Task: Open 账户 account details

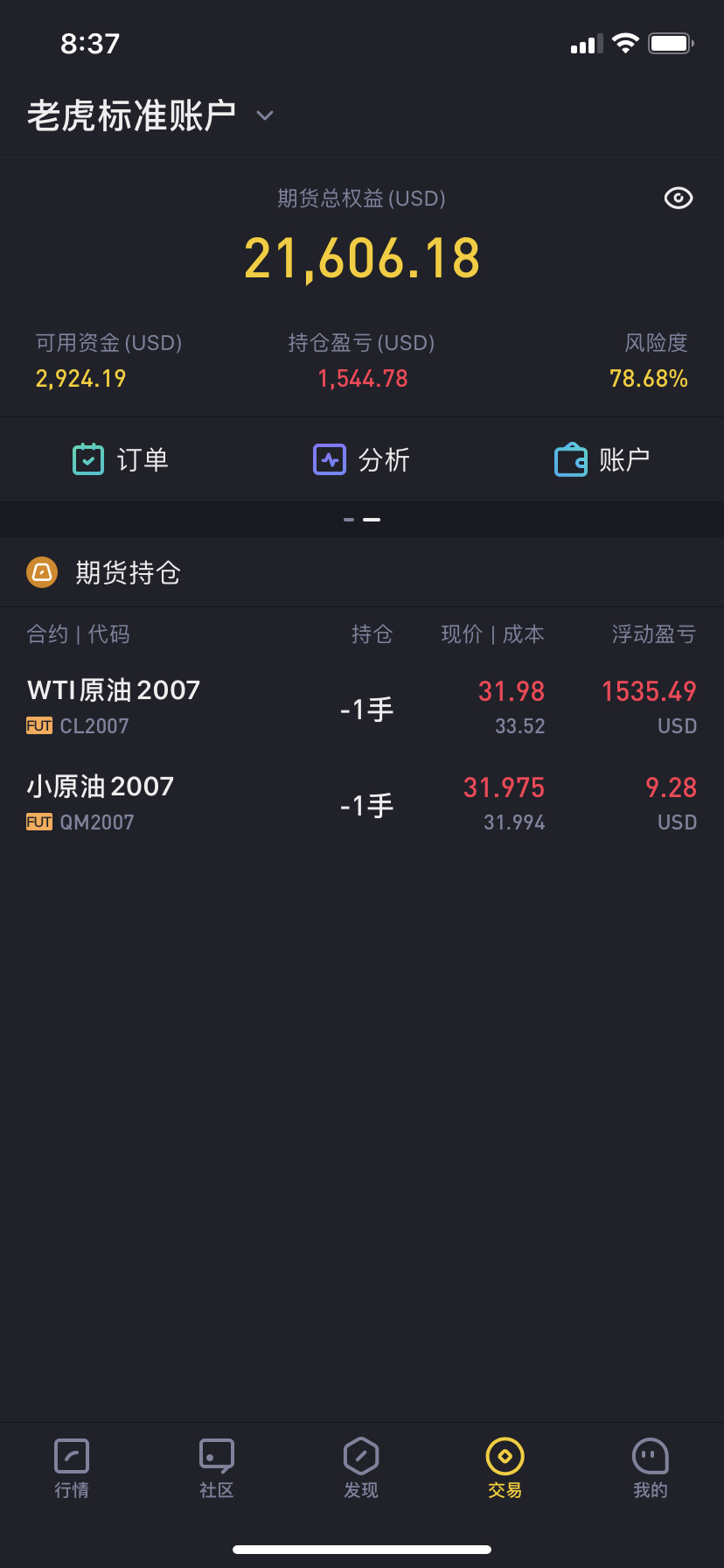Action: [x=602, y=459]
